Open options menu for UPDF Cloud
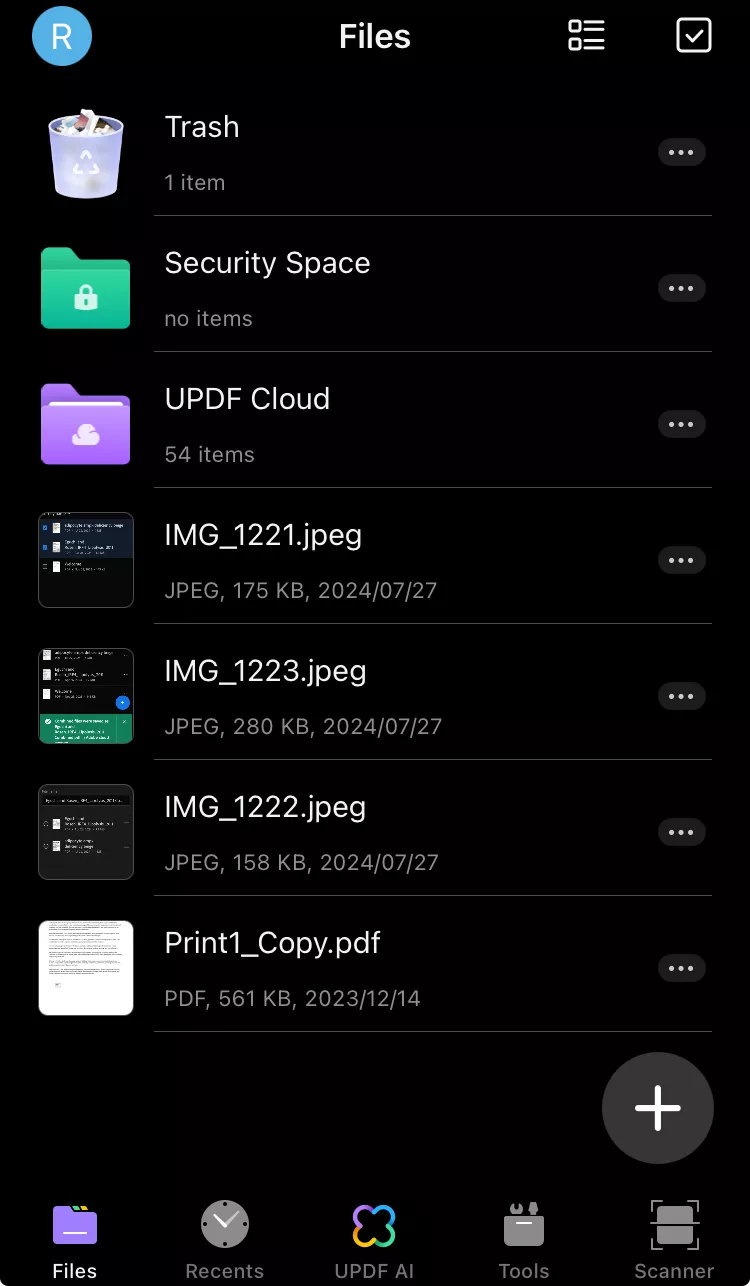 pos(682,424)
